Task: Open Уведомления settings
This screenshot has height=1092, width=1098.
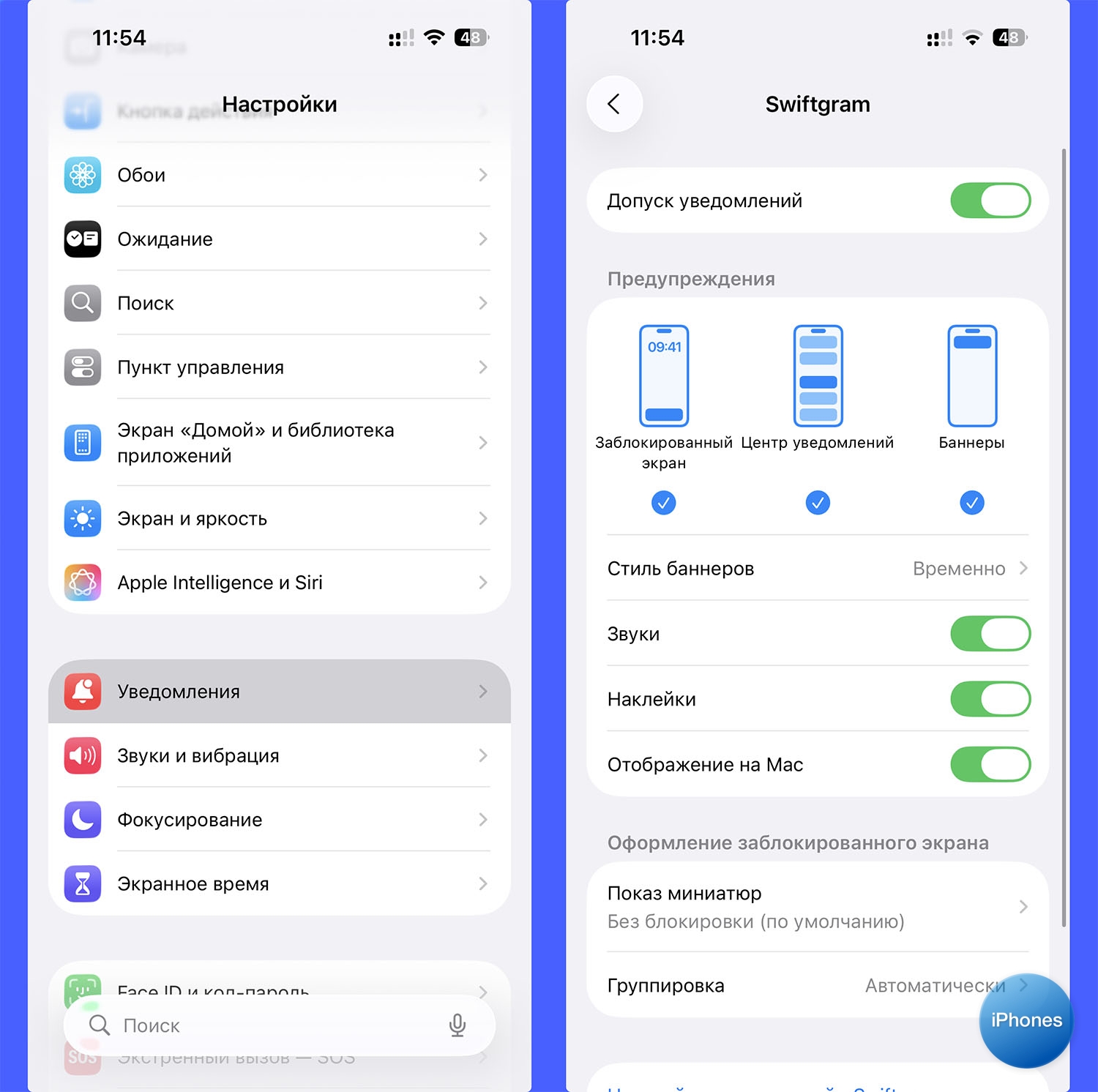Action: [x=278, y=692]
